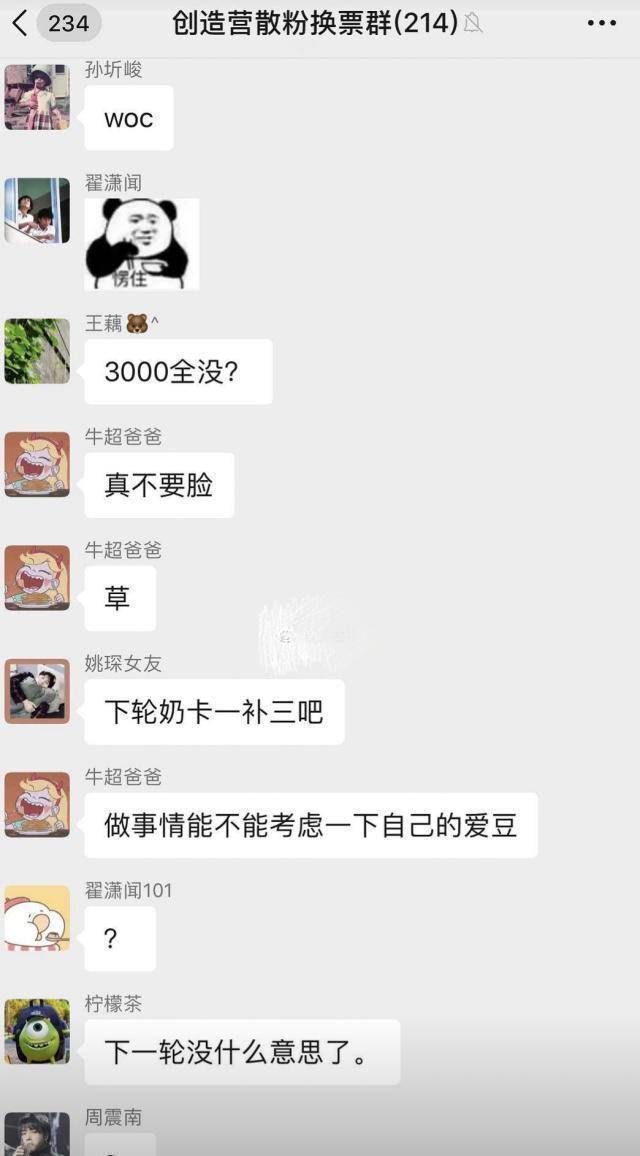Open the group chat overflow menu
This screenshot has height=1156, width=640.
click(x=601, y=23)
